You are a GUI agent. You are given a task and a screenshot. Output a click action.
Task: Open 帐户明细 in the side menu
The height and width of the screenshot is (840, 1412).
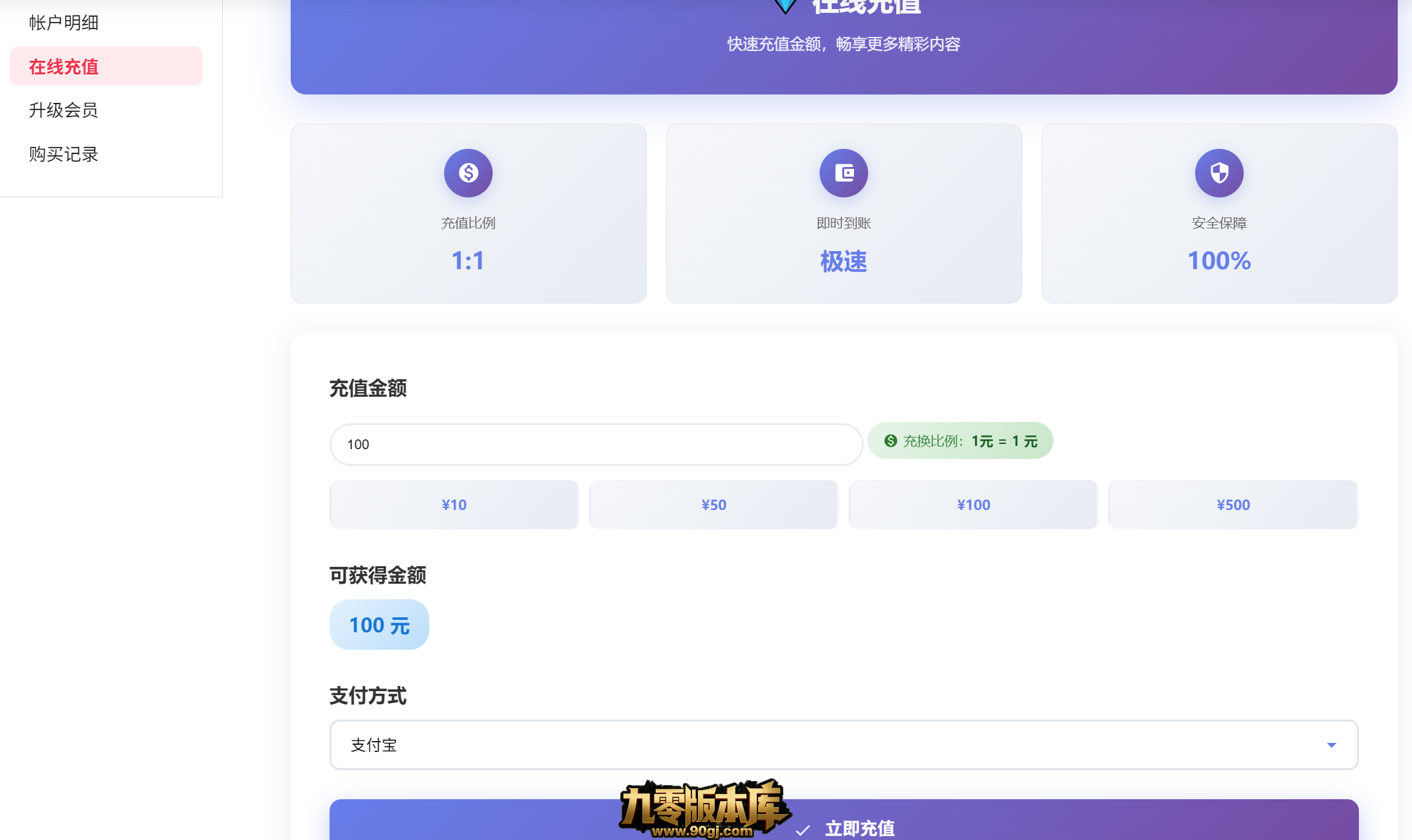[x=63, y=23]
